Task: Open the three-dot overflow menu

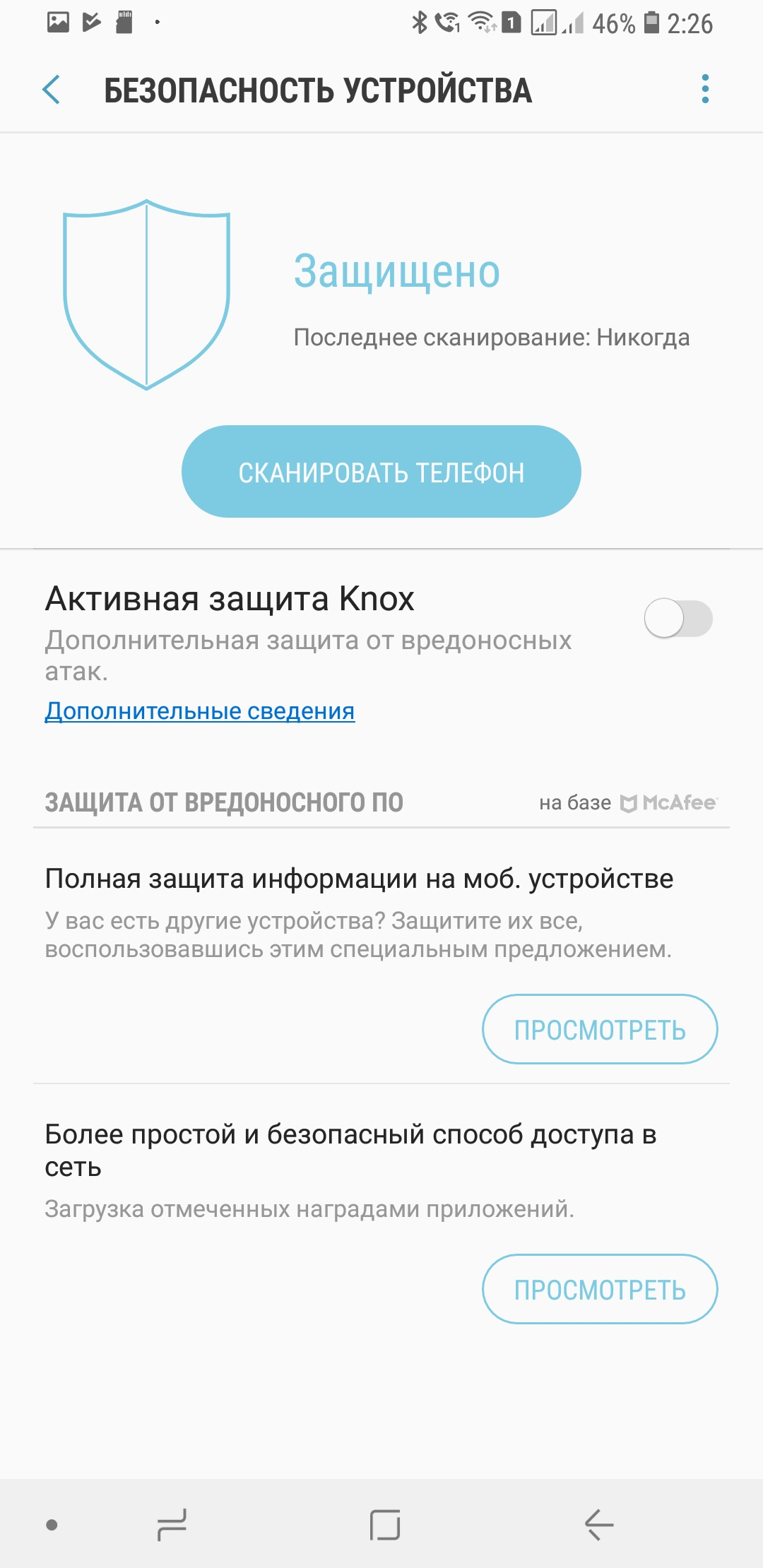Action: (x=704, y=89)
